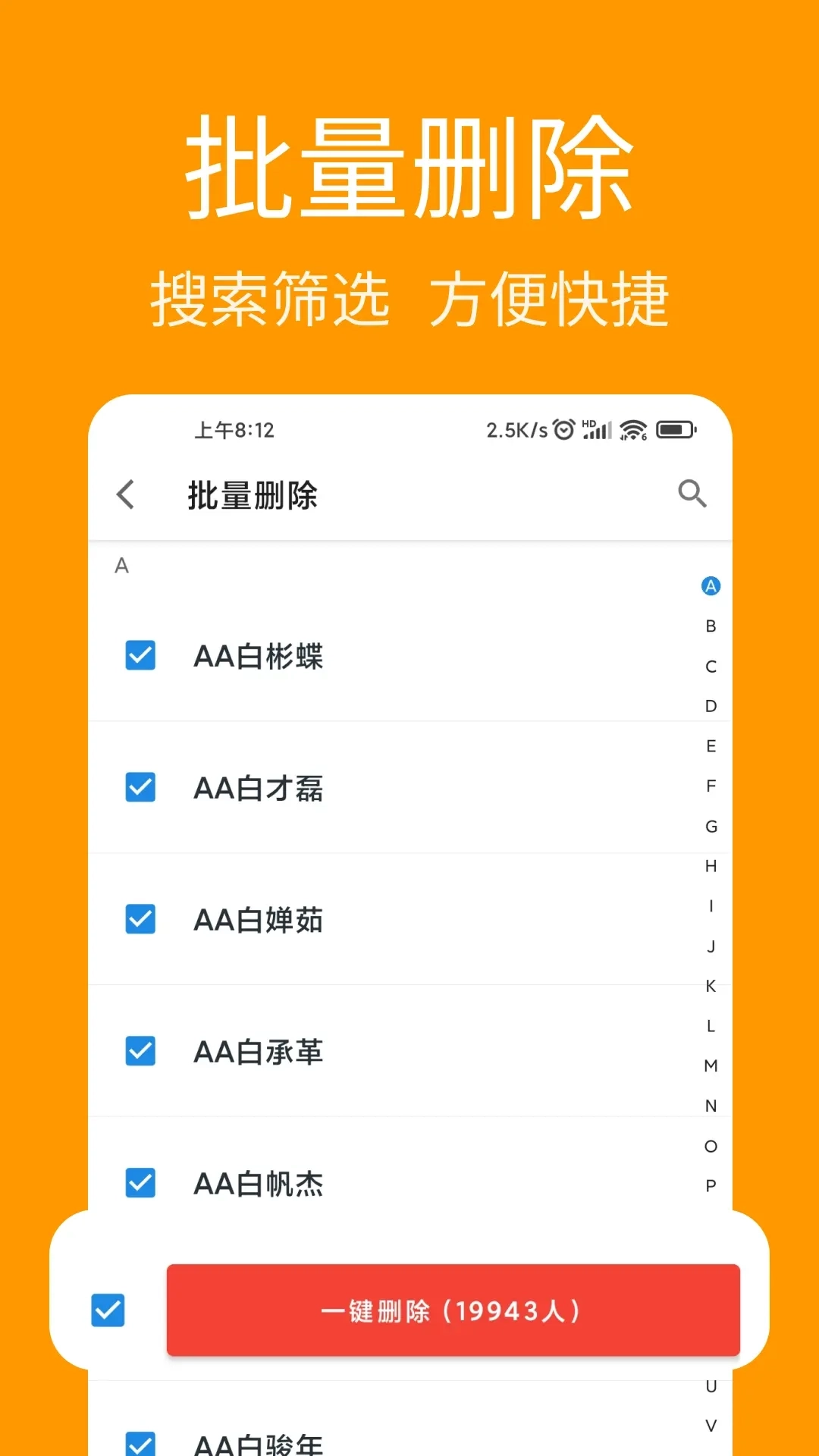Jump to letter M in the alphabet sidebar
Viewport: 819px width, 1456px height.
[x=710, y=1065]
